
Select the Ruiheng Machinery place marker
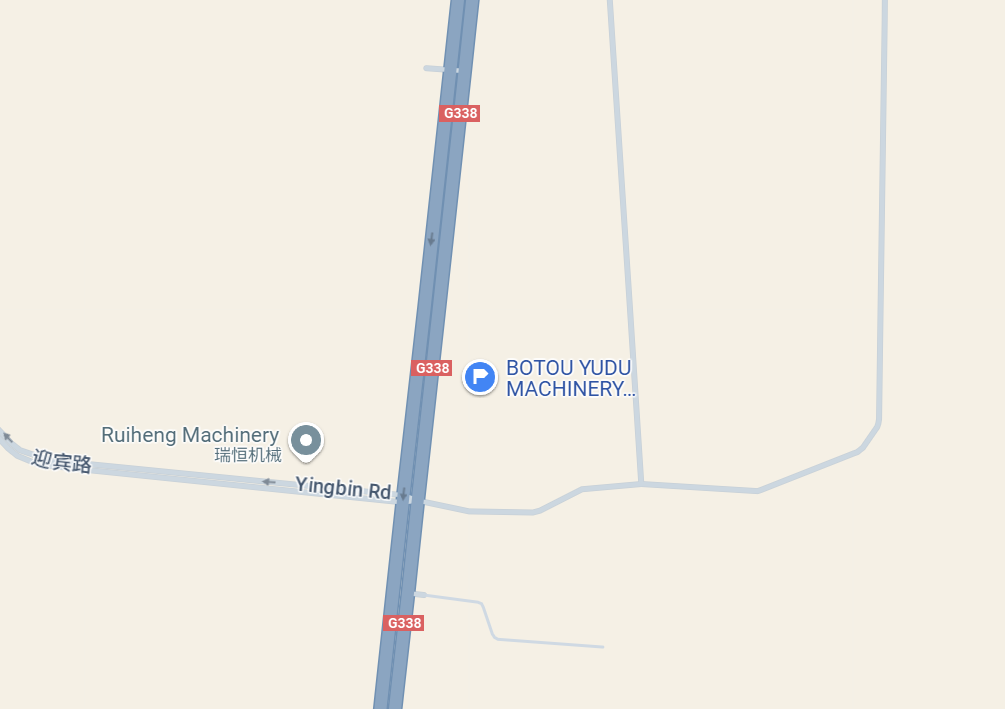click(x=306, y=440)
